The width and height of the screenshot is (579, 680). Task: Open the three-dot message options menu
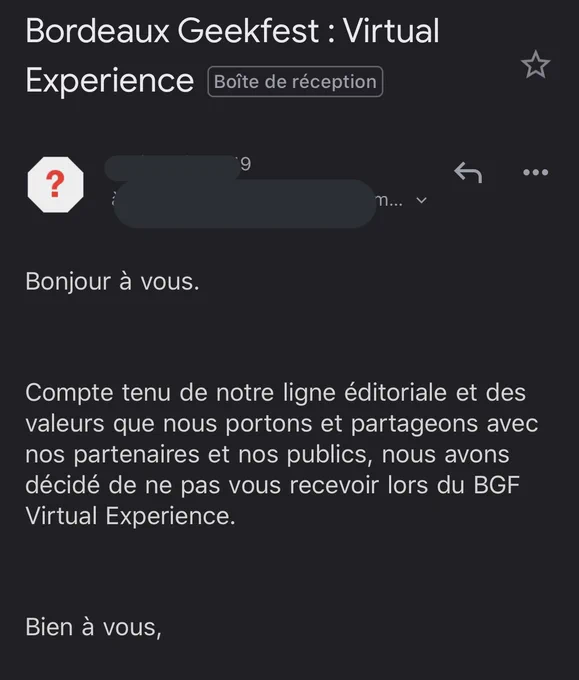tap(536, 172)
